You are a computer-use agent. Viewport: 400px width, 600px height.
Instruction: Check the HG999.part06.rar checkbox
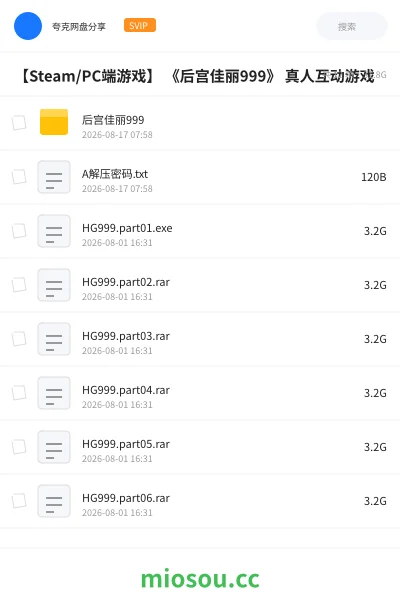pos(19,501)
